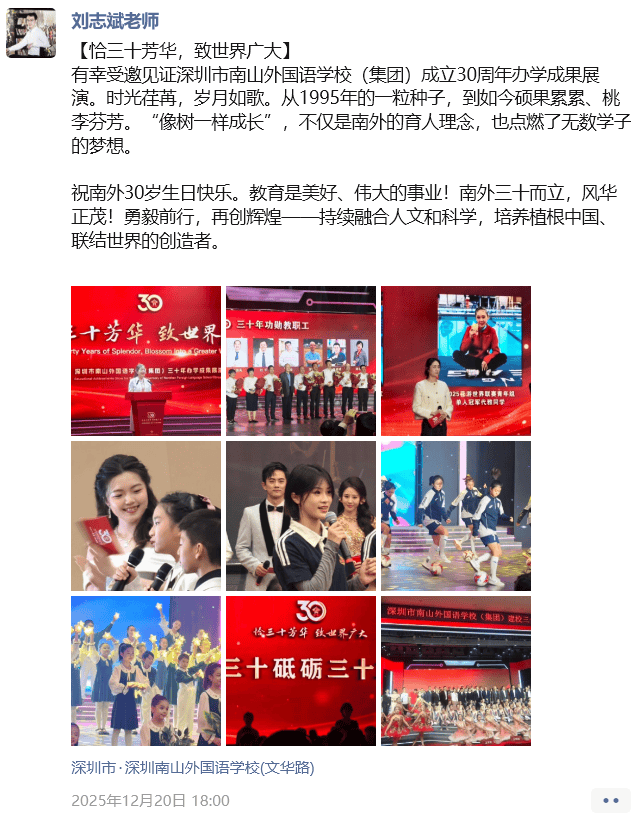Open the group stage photo with the school banner
639x820 pixels.
[x=456, y=671]
